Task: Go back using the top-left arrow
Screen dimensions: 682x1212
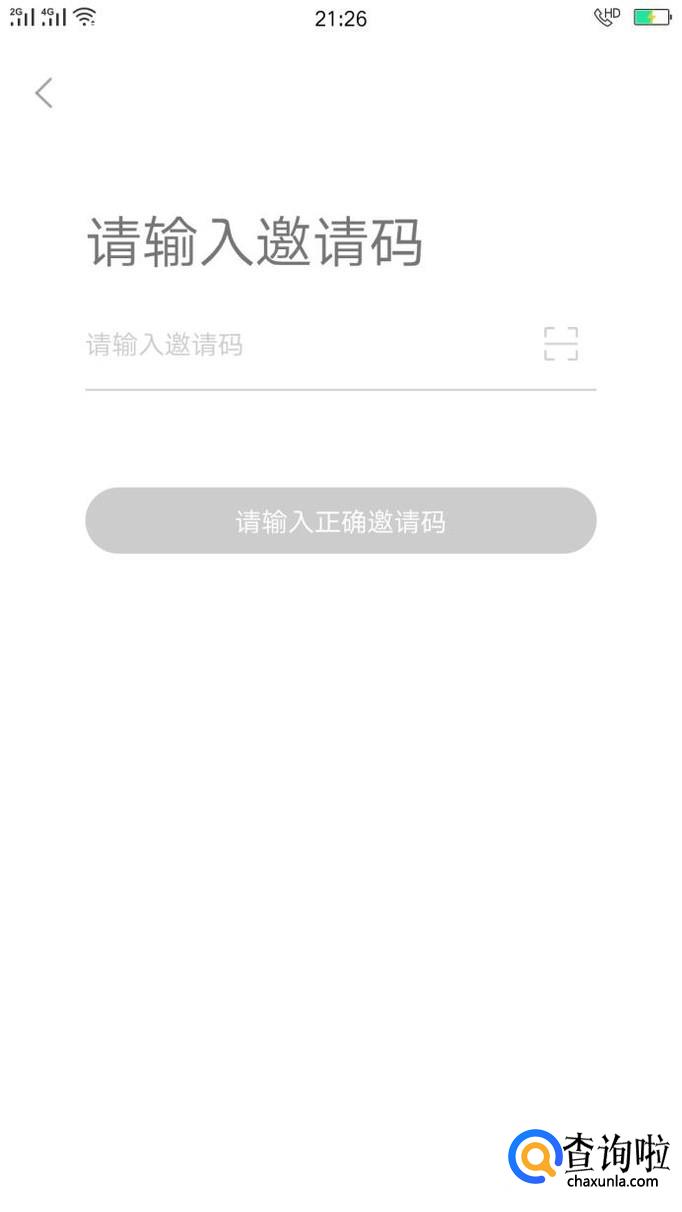Action: coord(43,93)
